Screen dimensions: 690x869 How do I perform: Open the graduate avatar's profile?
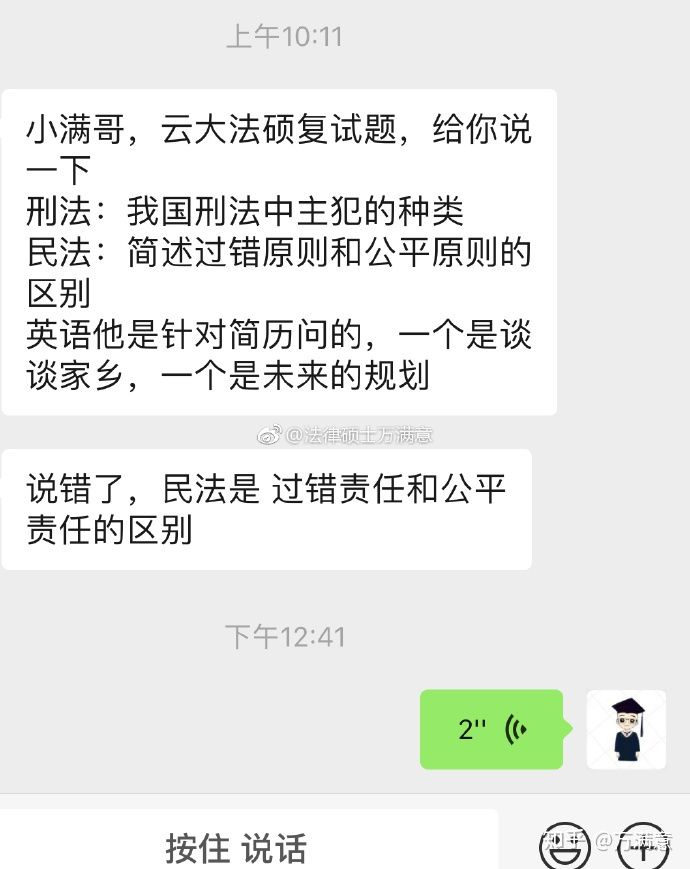(x=627, y=729)
